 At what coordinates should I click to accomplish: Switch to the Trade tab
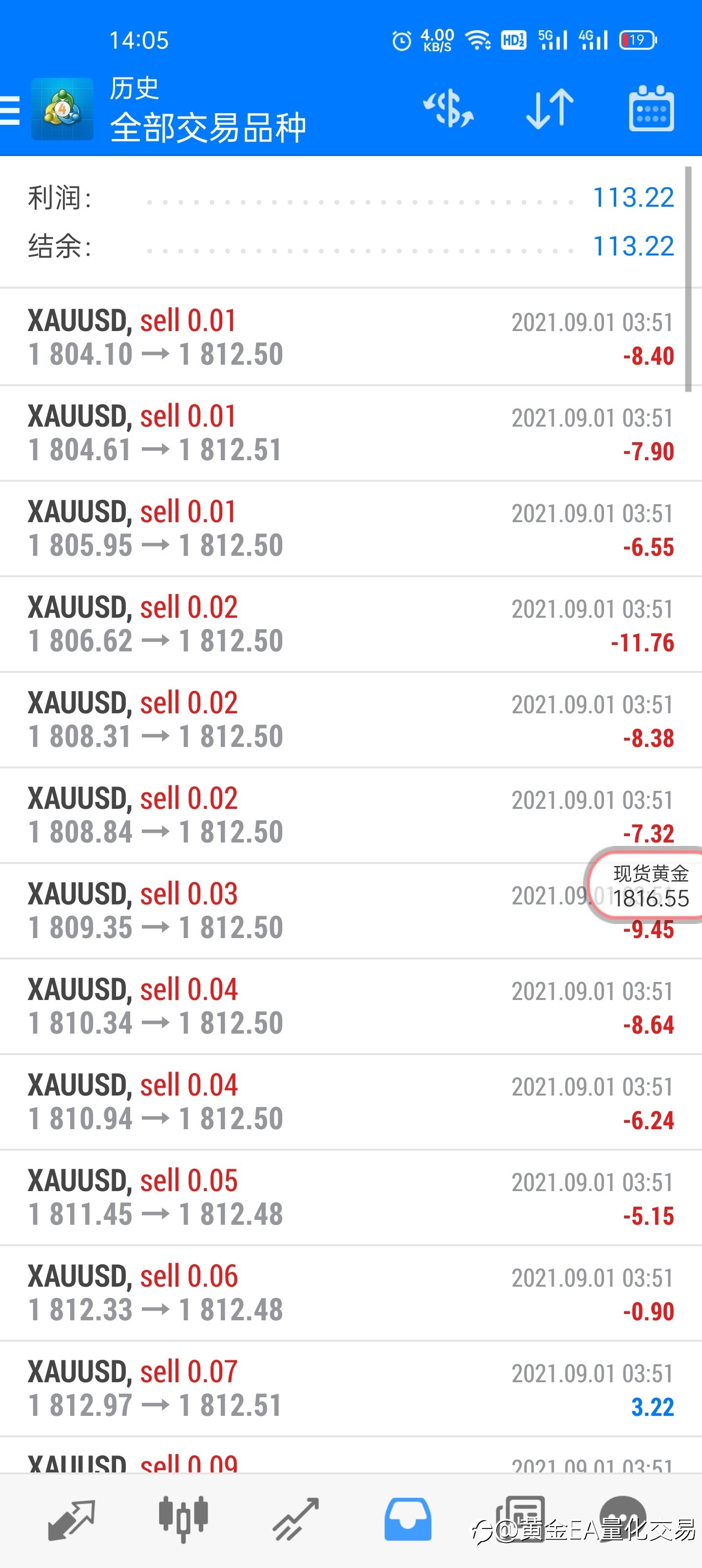(x=296, y=1520)
